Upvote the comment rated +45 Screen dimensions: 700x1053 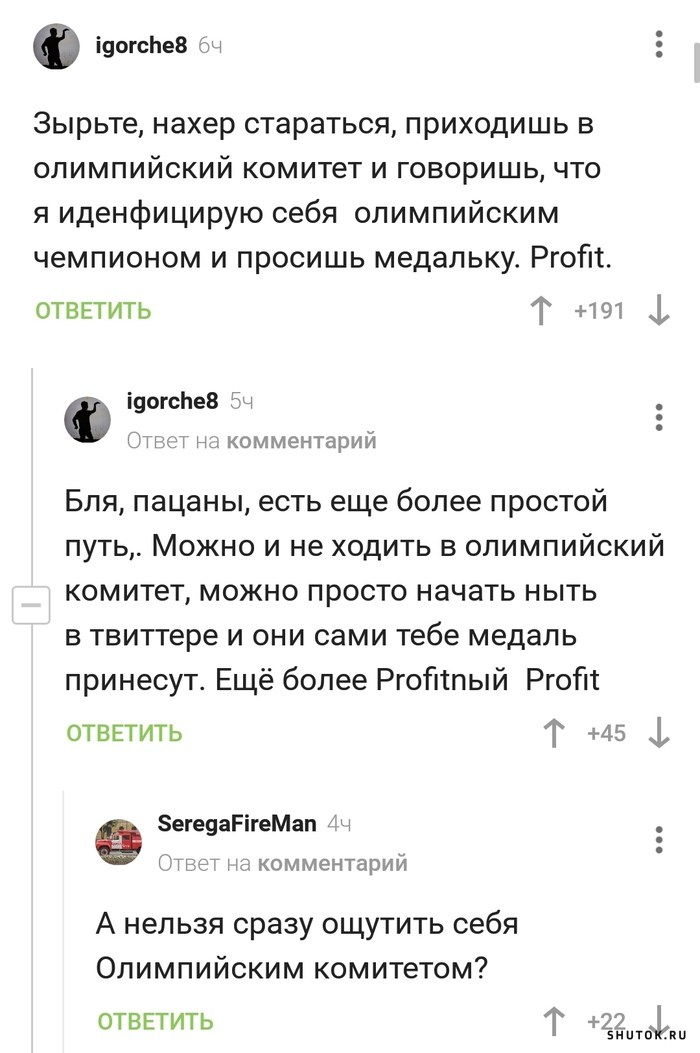pyautogui.click(x=553, y=733)
